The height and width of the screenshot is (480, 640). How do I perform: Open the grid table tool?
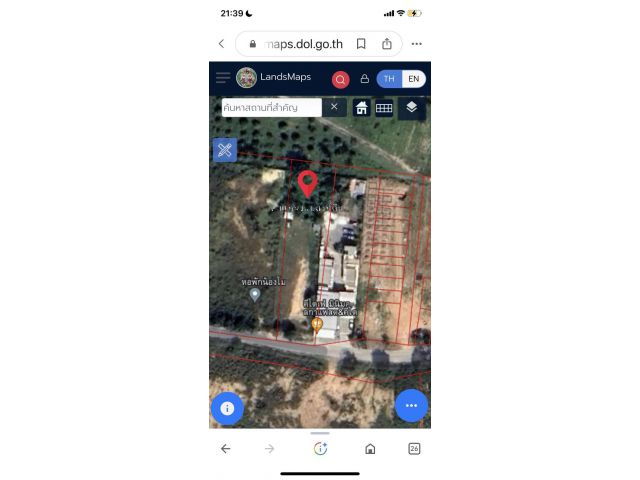click(384, 108)
